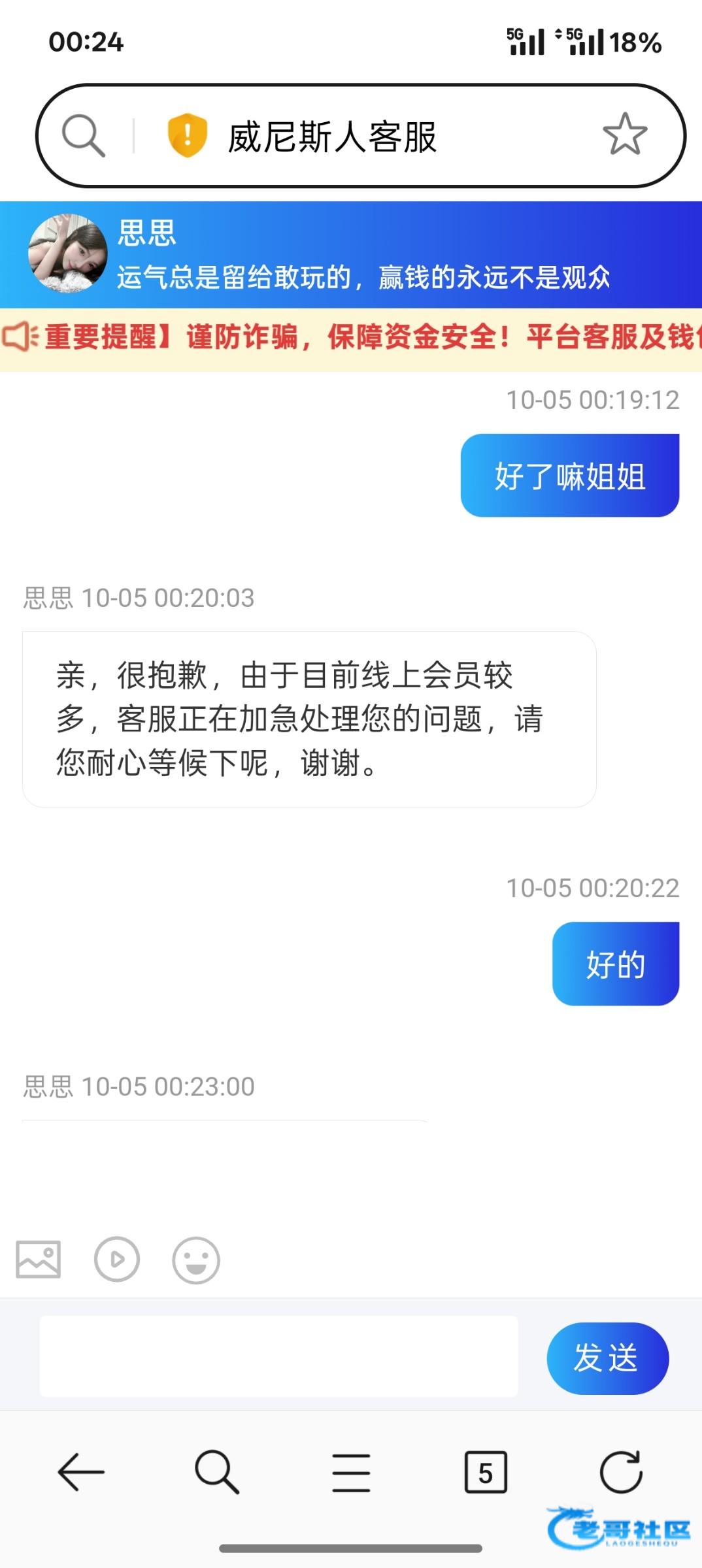This screenshot has height=1568, width=702.
Task: Open the site security shield warning
Action: pos(187,135)
